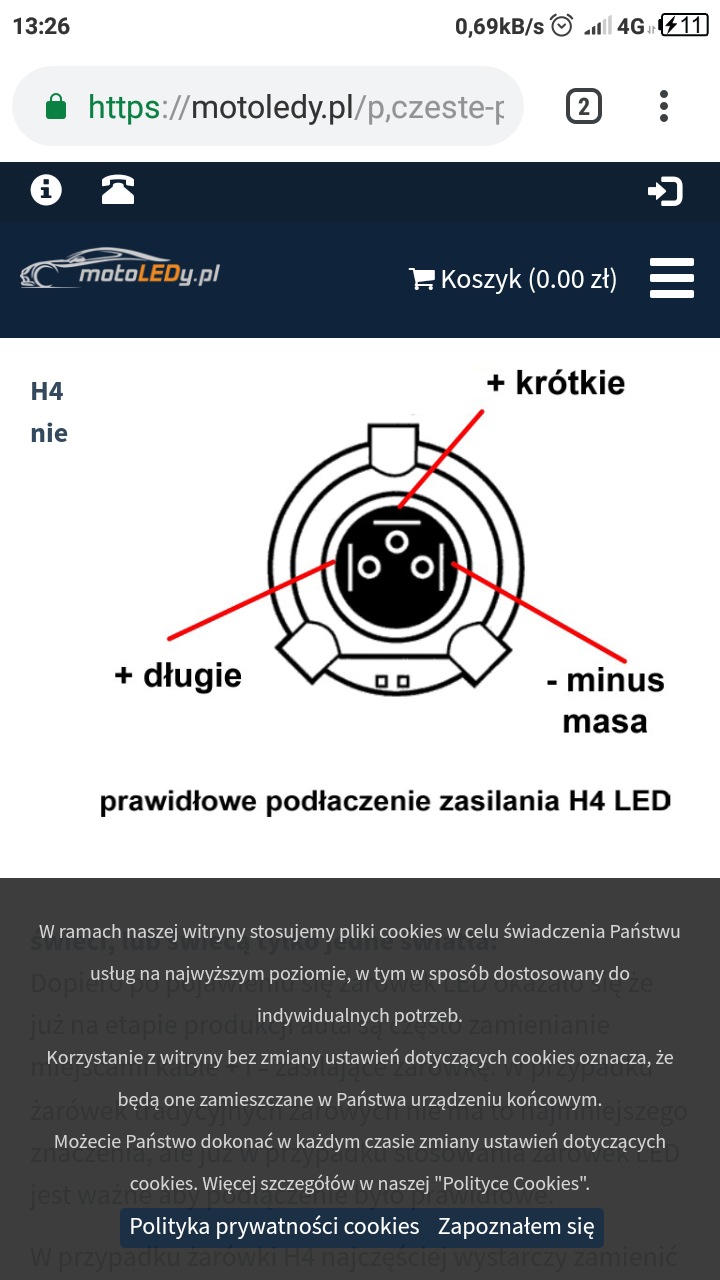The height and width of the screenshot is (1280, 720).
Task: Open the browser tab switcher
Action: coord(584,106)
